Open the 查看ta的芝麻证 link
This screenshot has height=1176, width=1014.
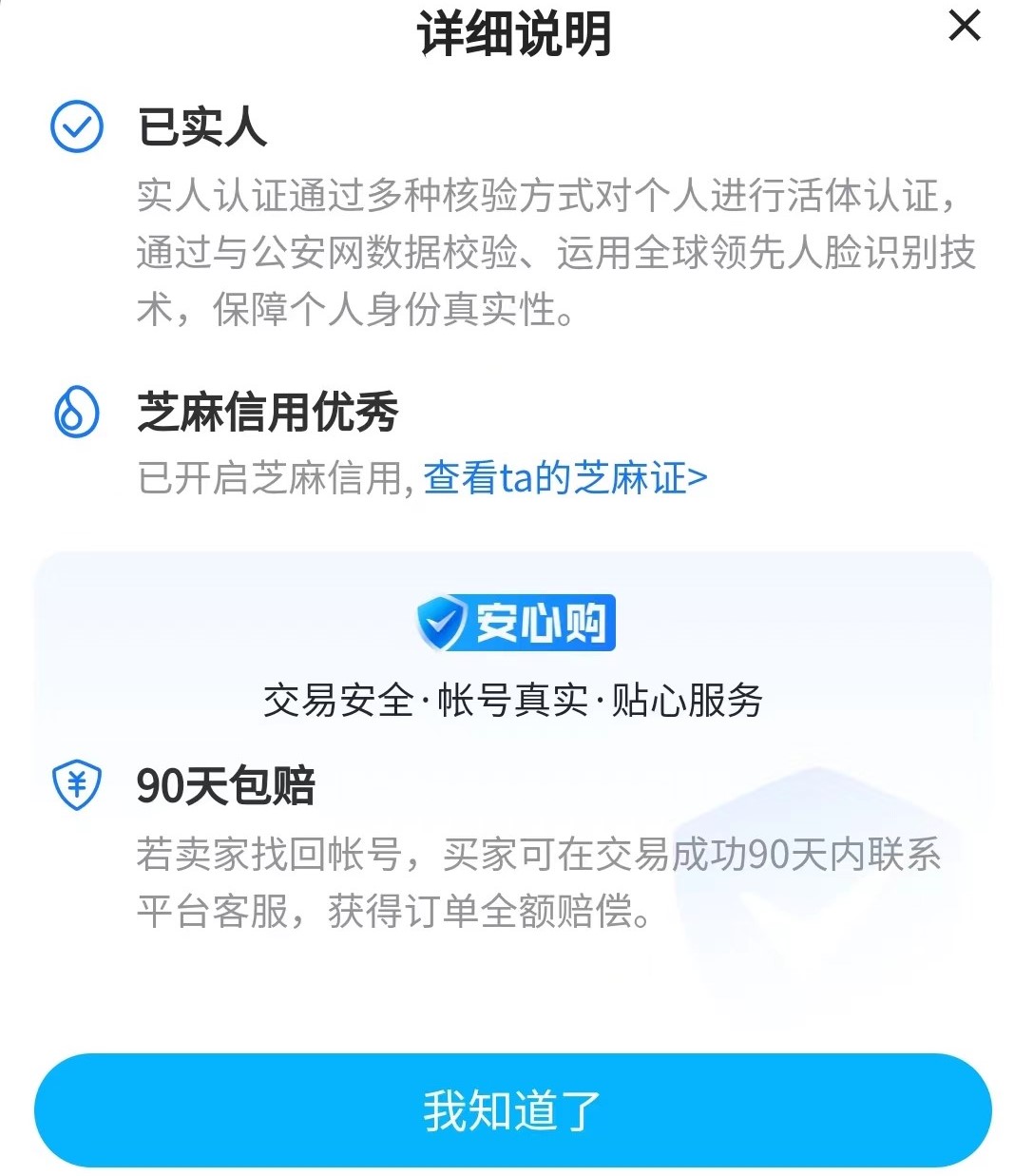click(564, 477)
